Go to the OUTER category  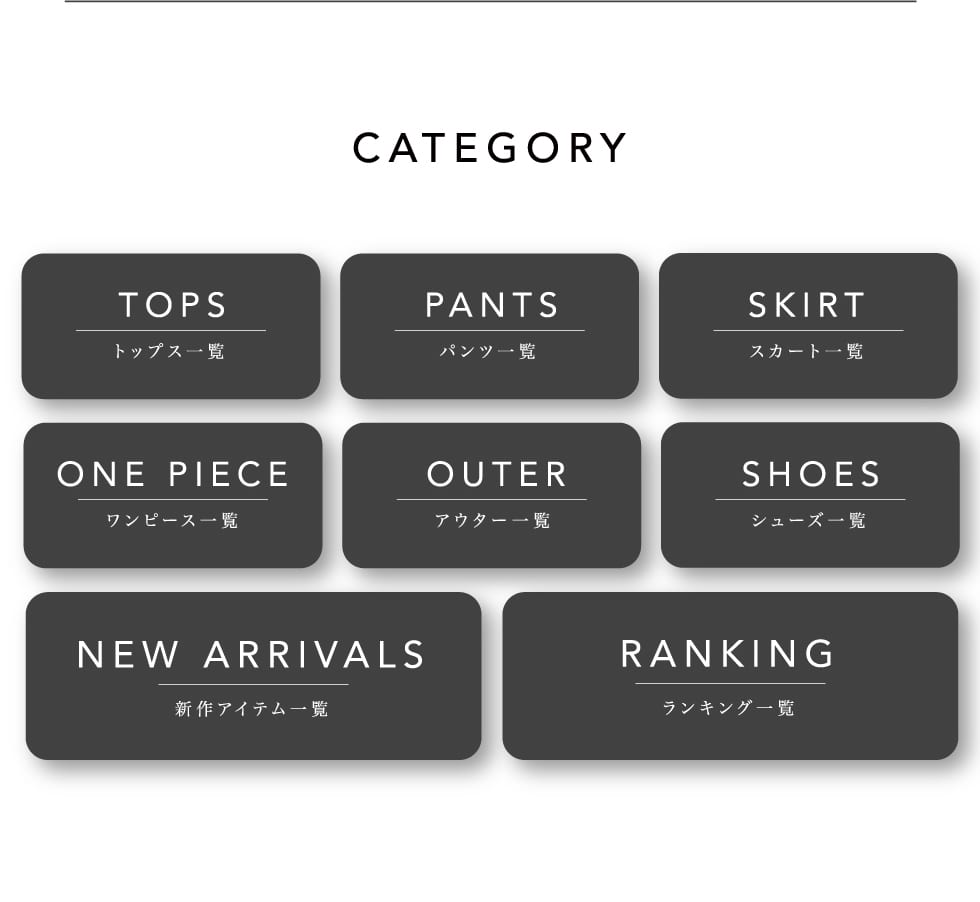click(x=491, y=495)
